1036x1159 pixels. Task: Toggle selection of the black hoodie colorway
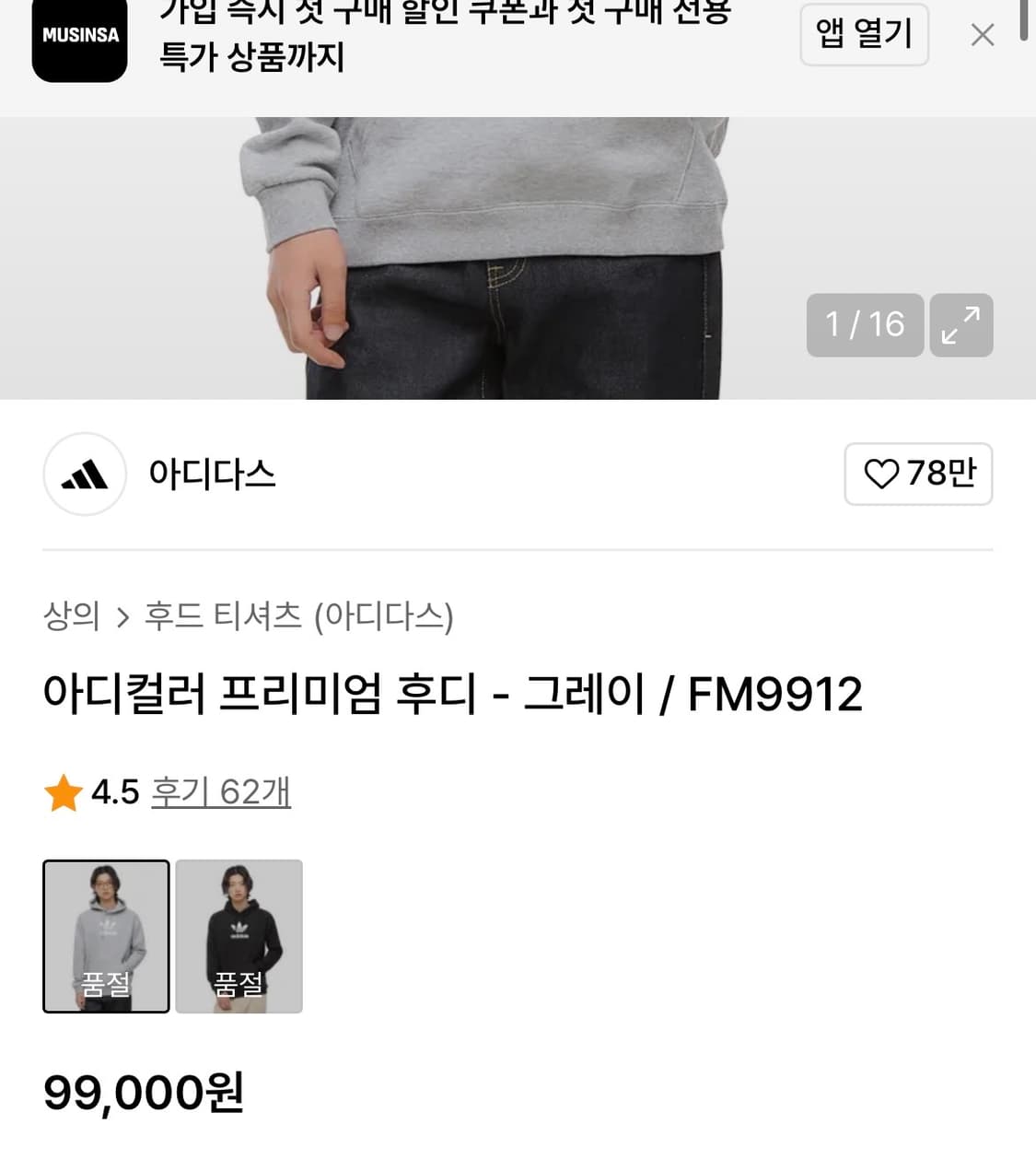[x=239, y=935]
